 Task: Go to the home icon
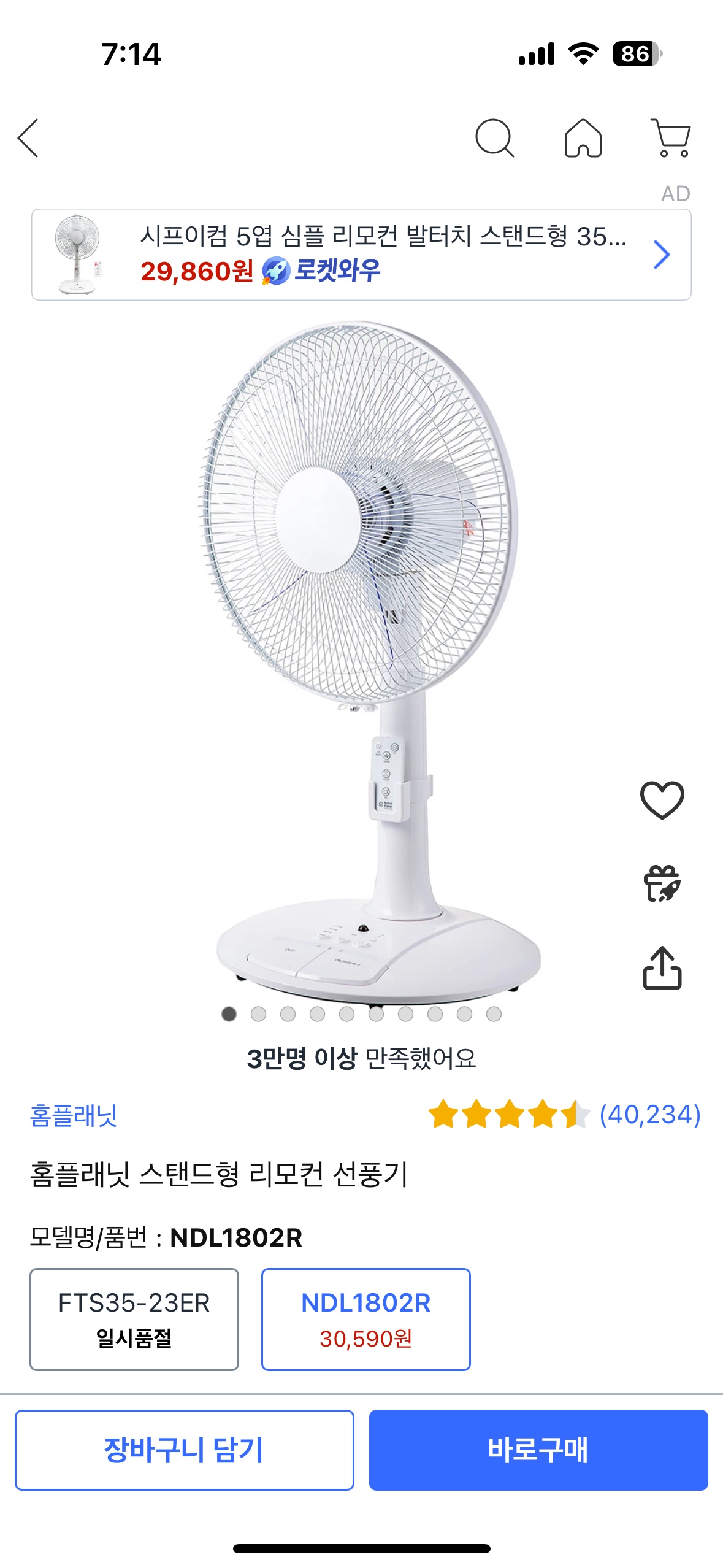583,138
